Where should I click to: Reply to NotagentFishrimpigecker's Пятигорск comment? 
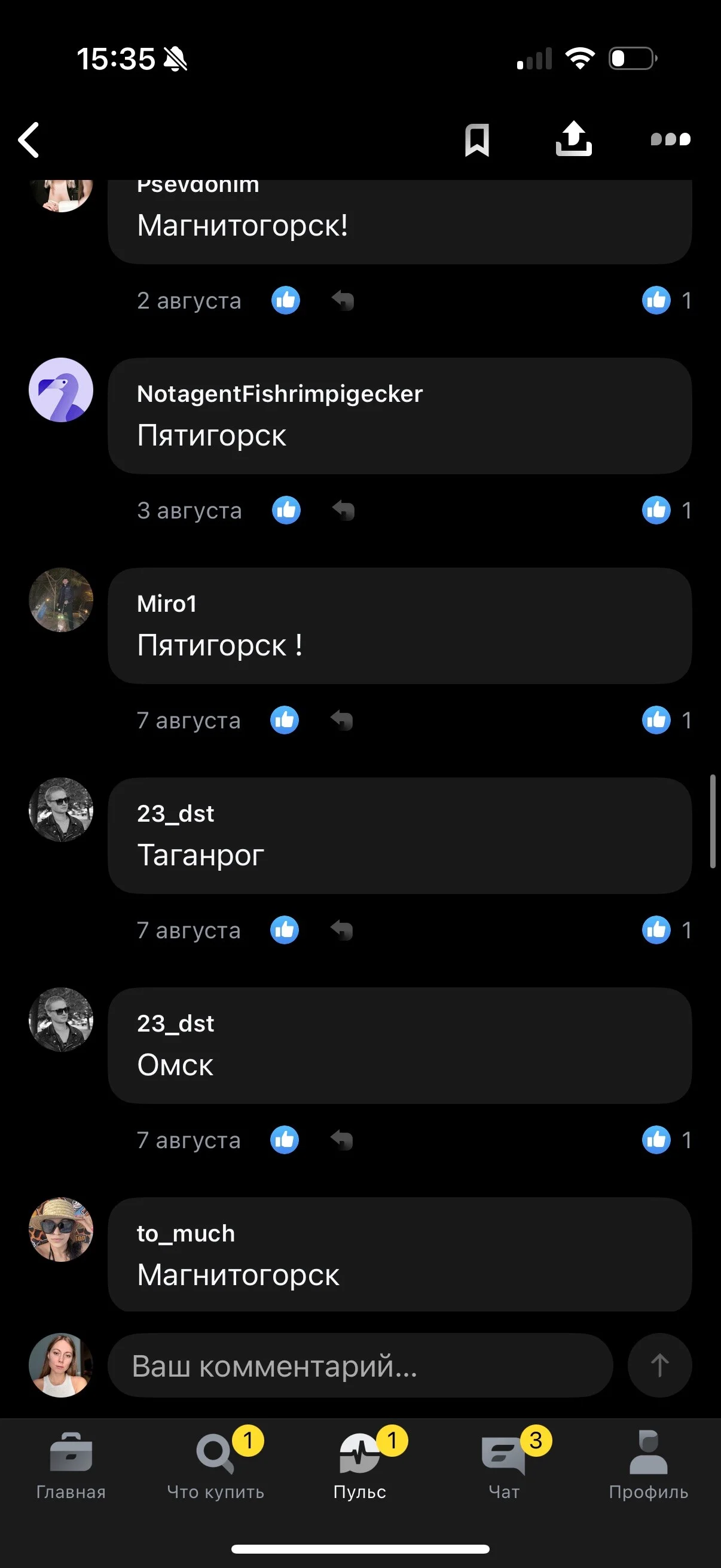pos(344,510)
